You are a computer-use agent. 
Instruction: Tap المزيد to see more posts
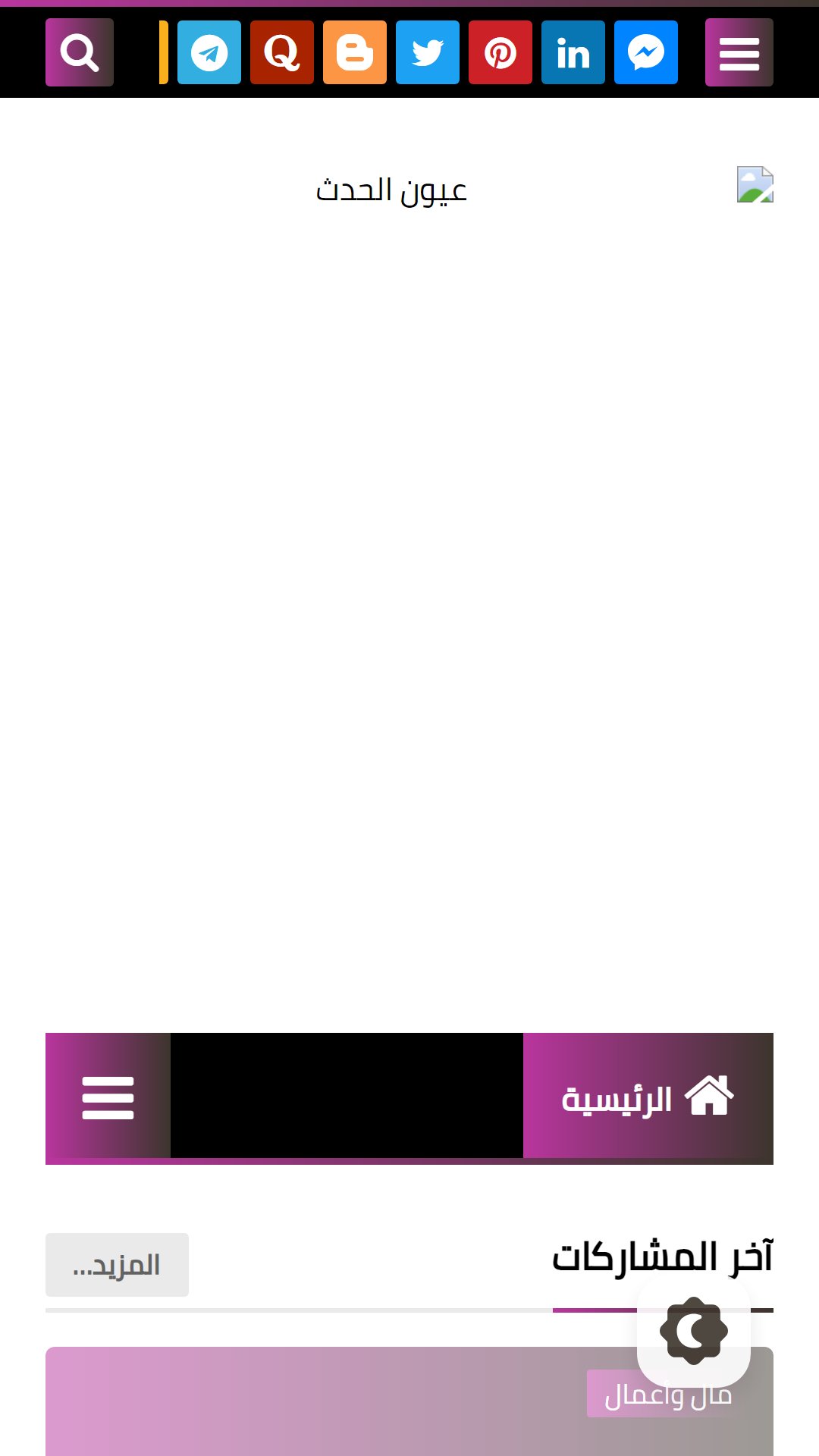(x=117, y=1265)
